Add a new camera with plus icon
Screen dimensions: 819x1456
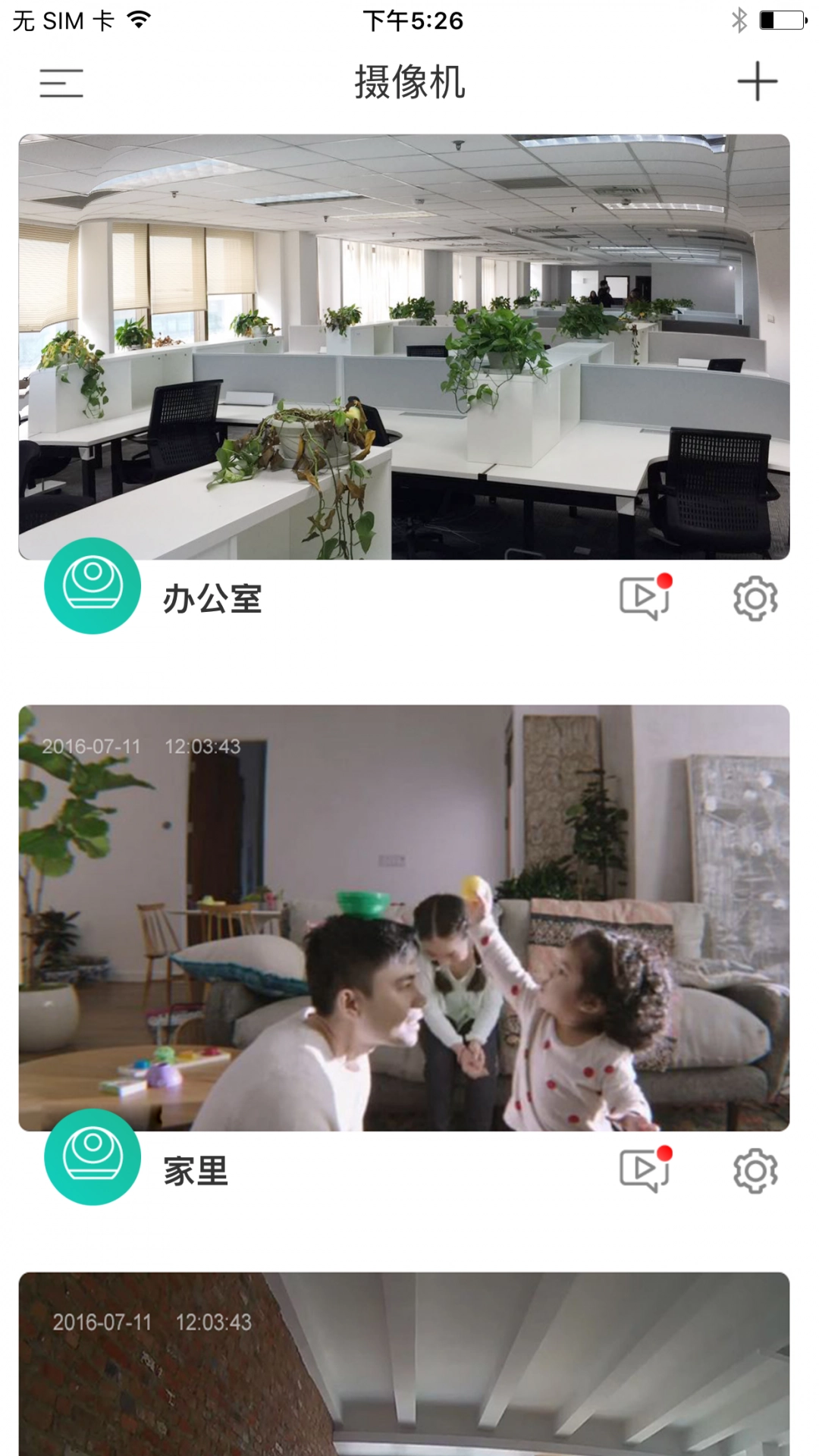pyautogui.click(x=757, y=82)
